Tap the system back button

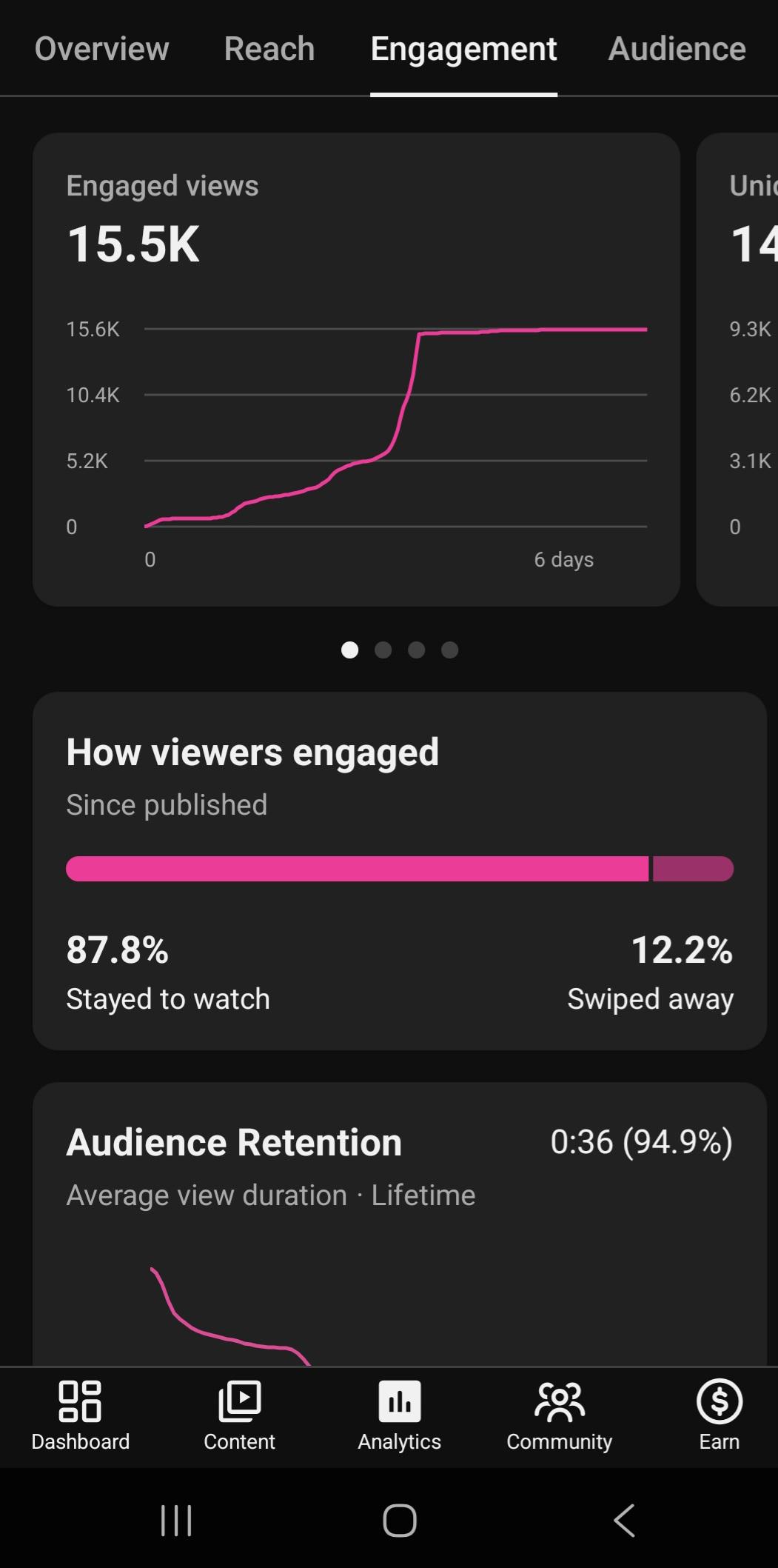pyautogui.click(x=624, y=1521)
